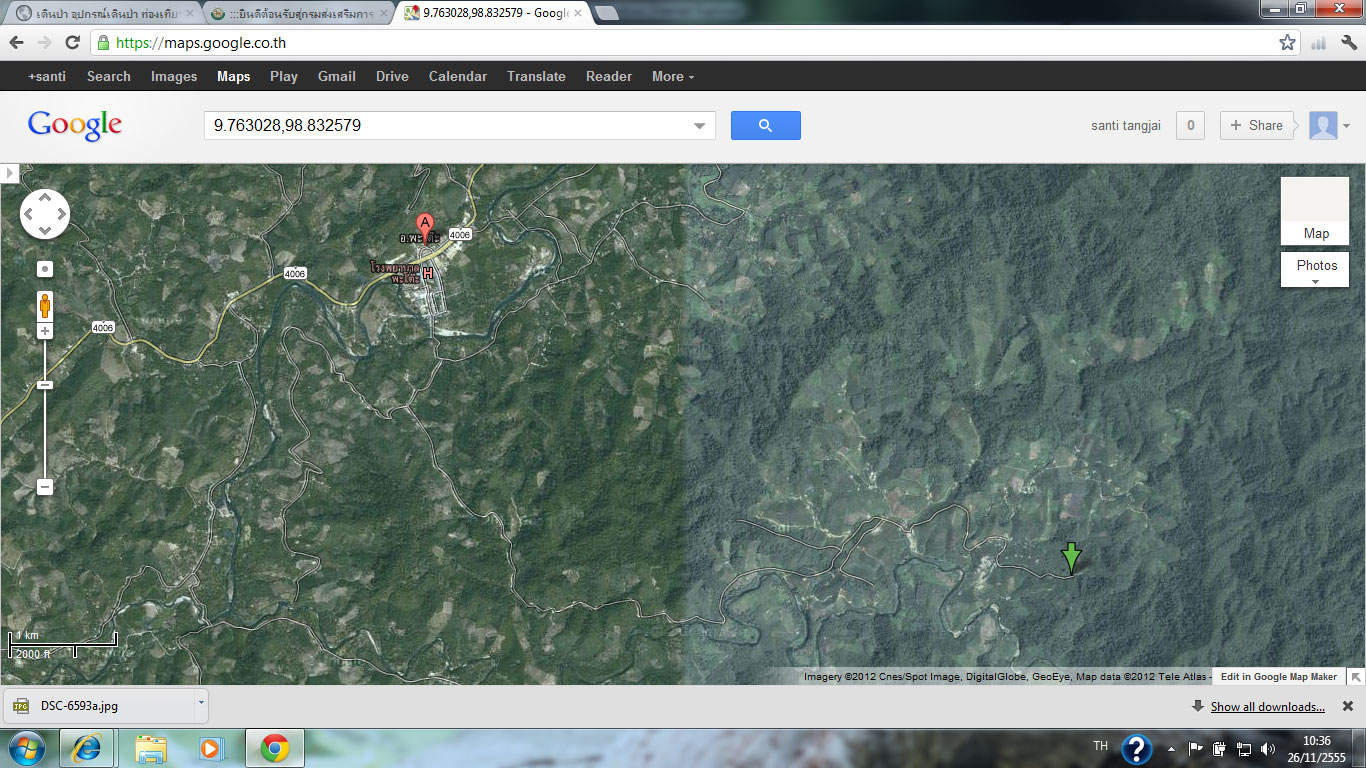Close the downloads bar
Screen dimensions: 1366x768
click(x=1347, y=706)
